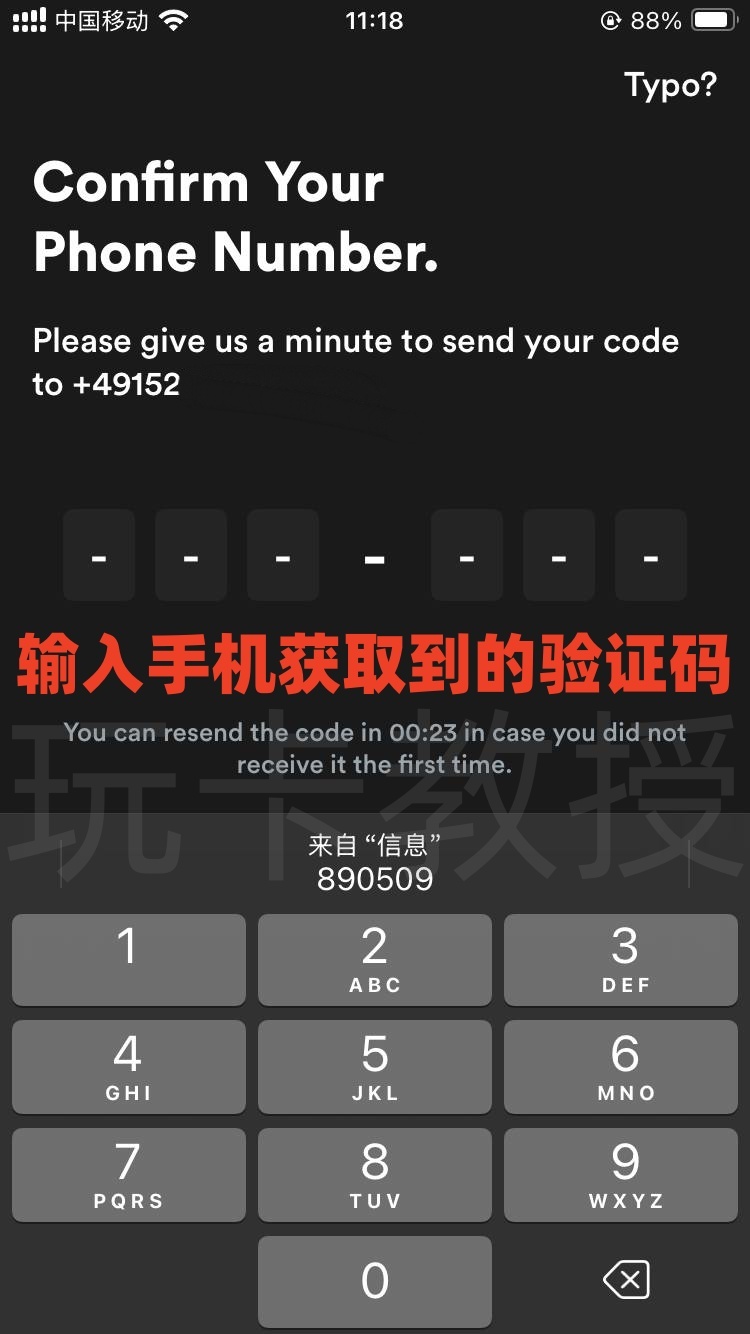The height and width of the screenshot is (1334, 750).
Task: Tap the SMS notification showing code 890509
Action: point(375,862)
